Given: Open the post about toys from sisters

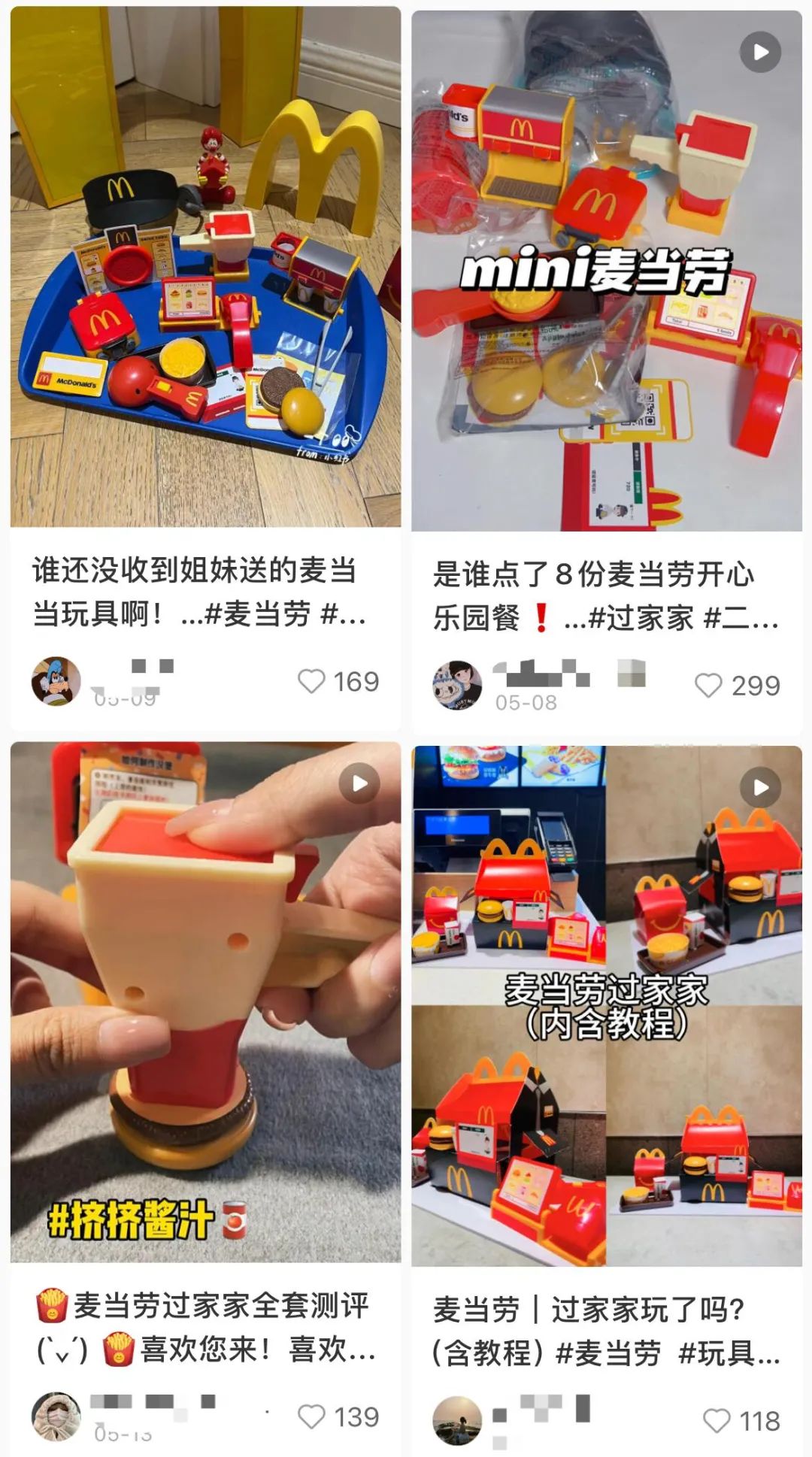Looking at the screenshot, I should 205,267.
